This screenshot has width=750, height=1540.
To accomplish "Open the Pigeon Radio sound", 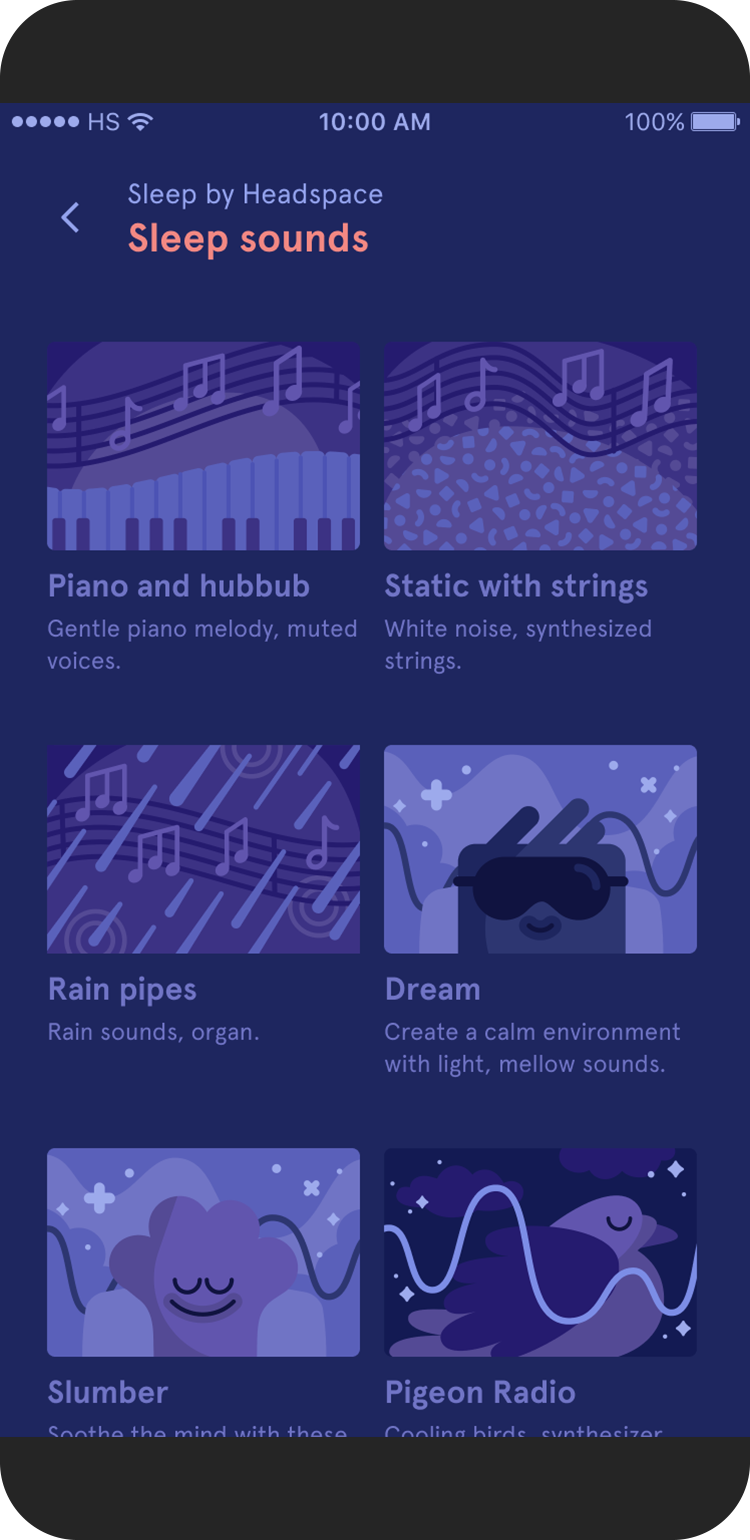I will click(x=540, y=1252).
